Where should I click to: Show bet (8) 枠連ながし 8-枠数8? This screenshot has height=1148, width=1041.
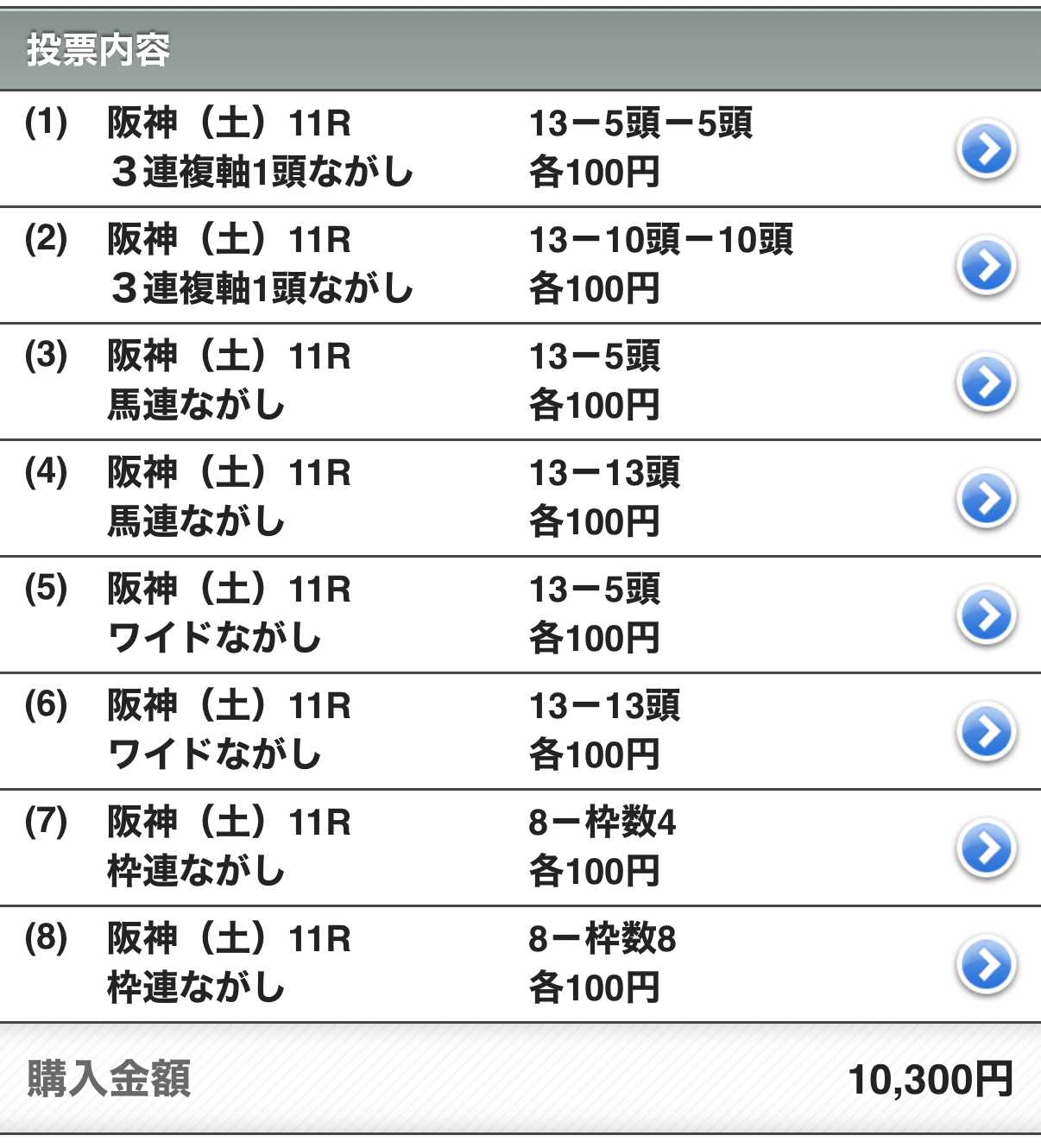(986, 965)
